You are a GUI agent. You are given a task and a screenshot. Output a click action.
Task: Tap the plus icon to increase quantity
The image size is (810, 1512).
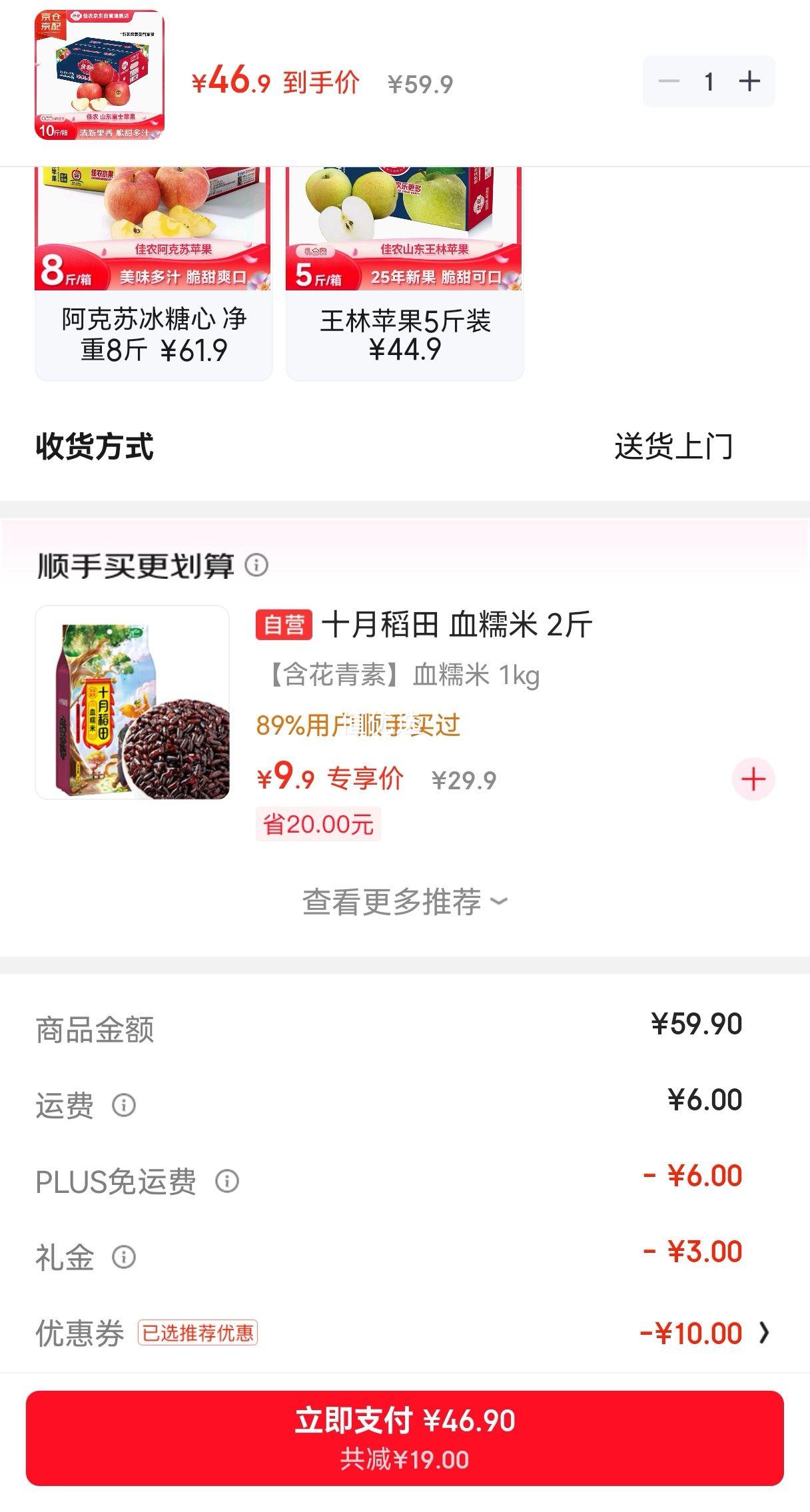(750, 81)
